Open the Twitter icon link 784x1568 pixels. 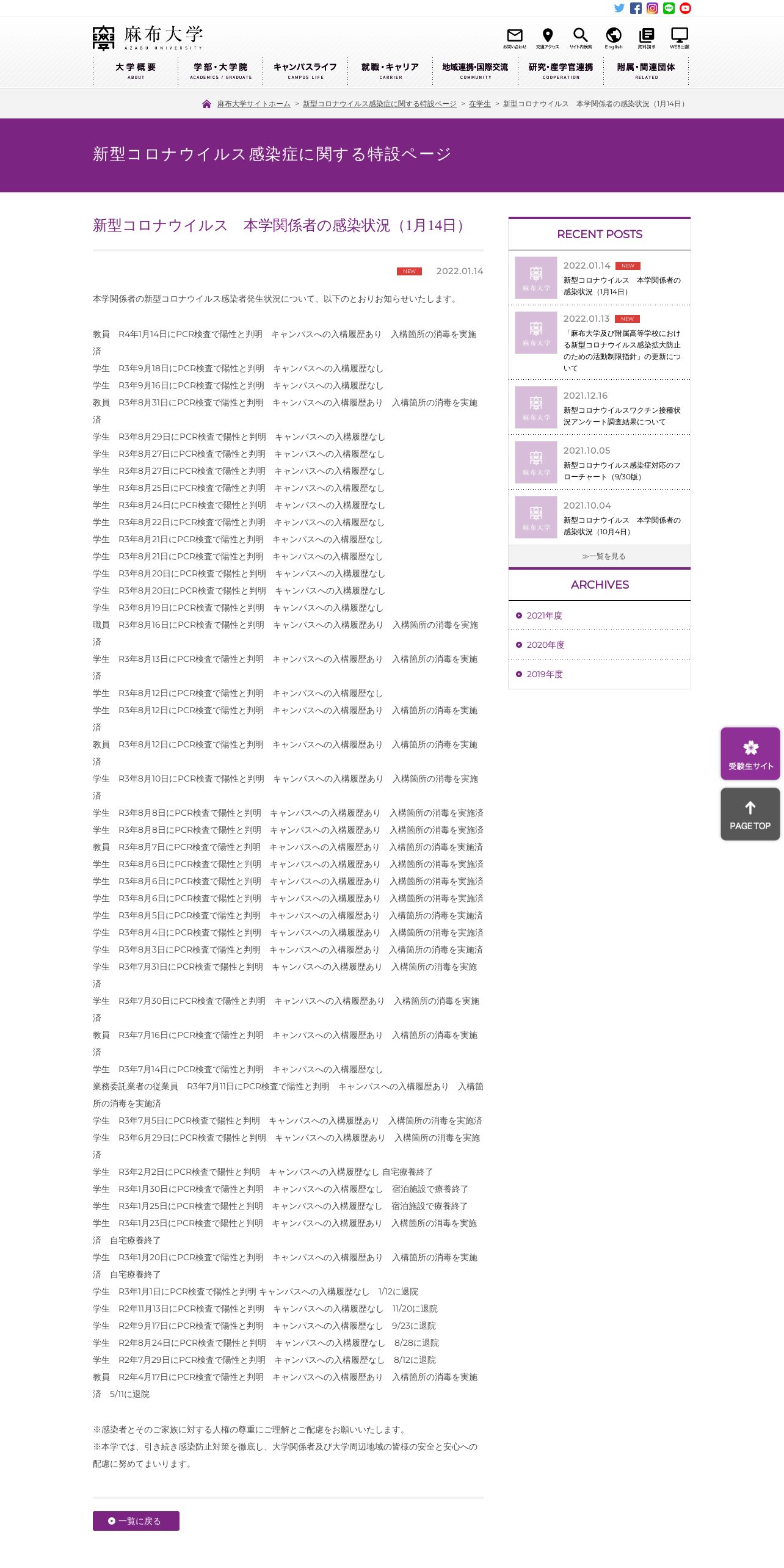619,8
